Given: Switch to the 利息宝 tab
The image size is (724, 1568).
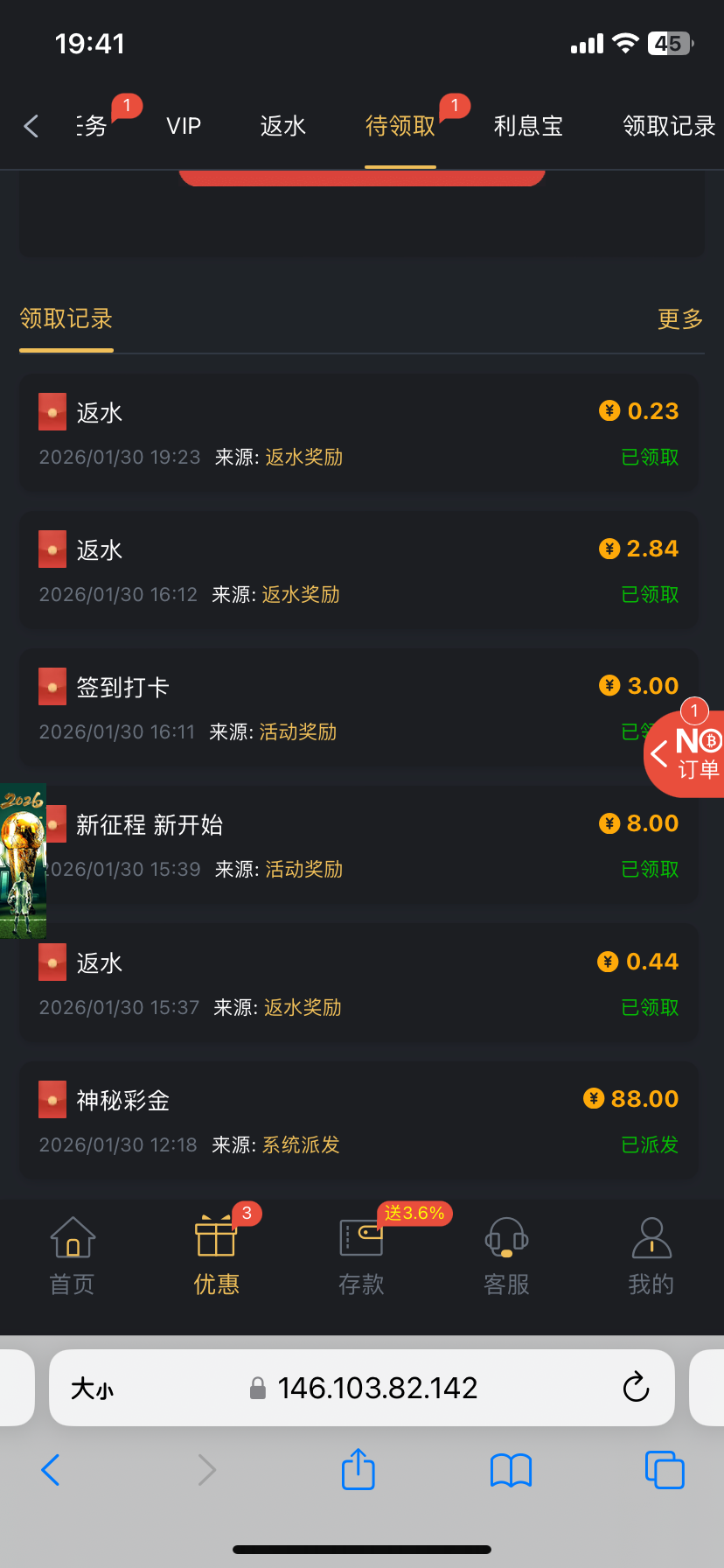Looking at the screenshot, I should [528, 126].
